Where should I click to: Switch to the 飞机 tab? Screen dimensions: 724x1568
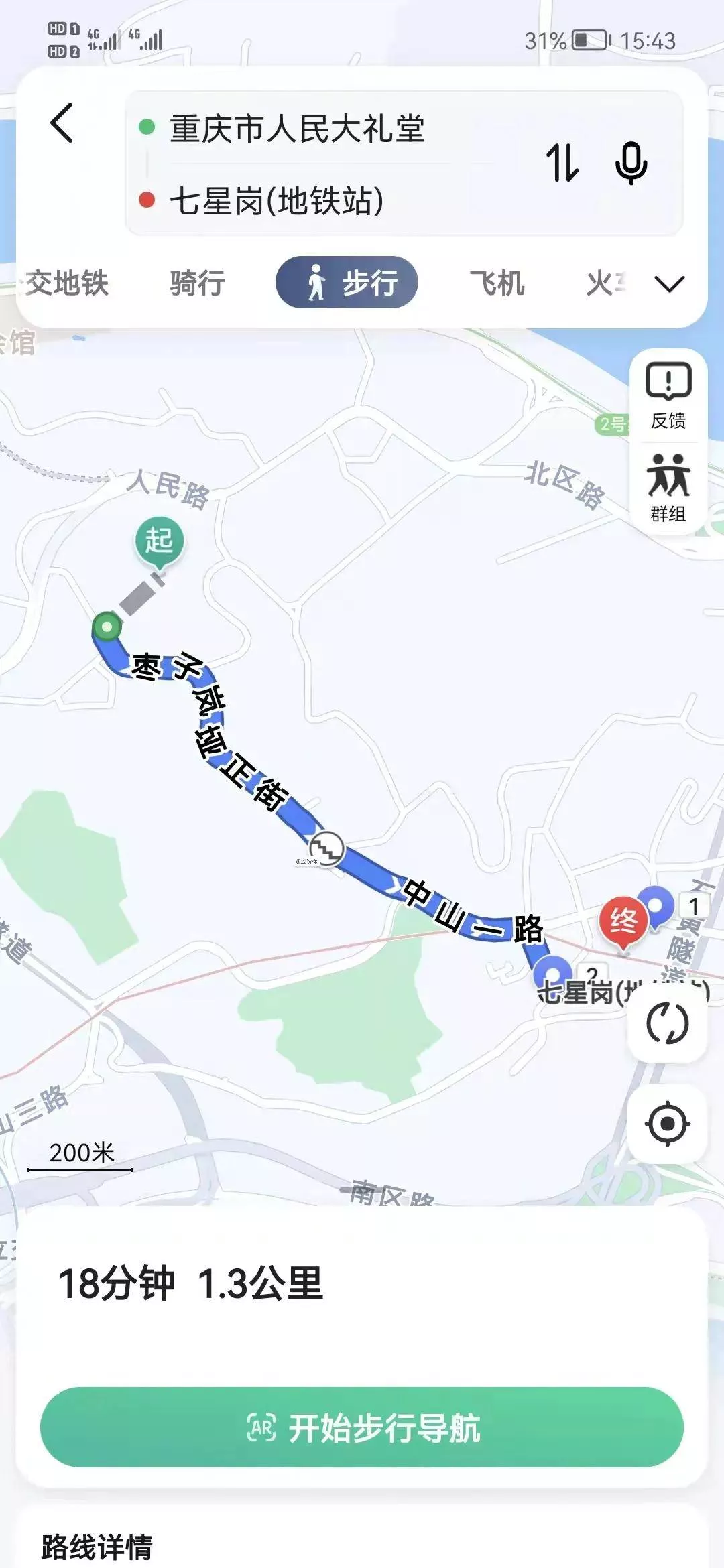point(497,283)
